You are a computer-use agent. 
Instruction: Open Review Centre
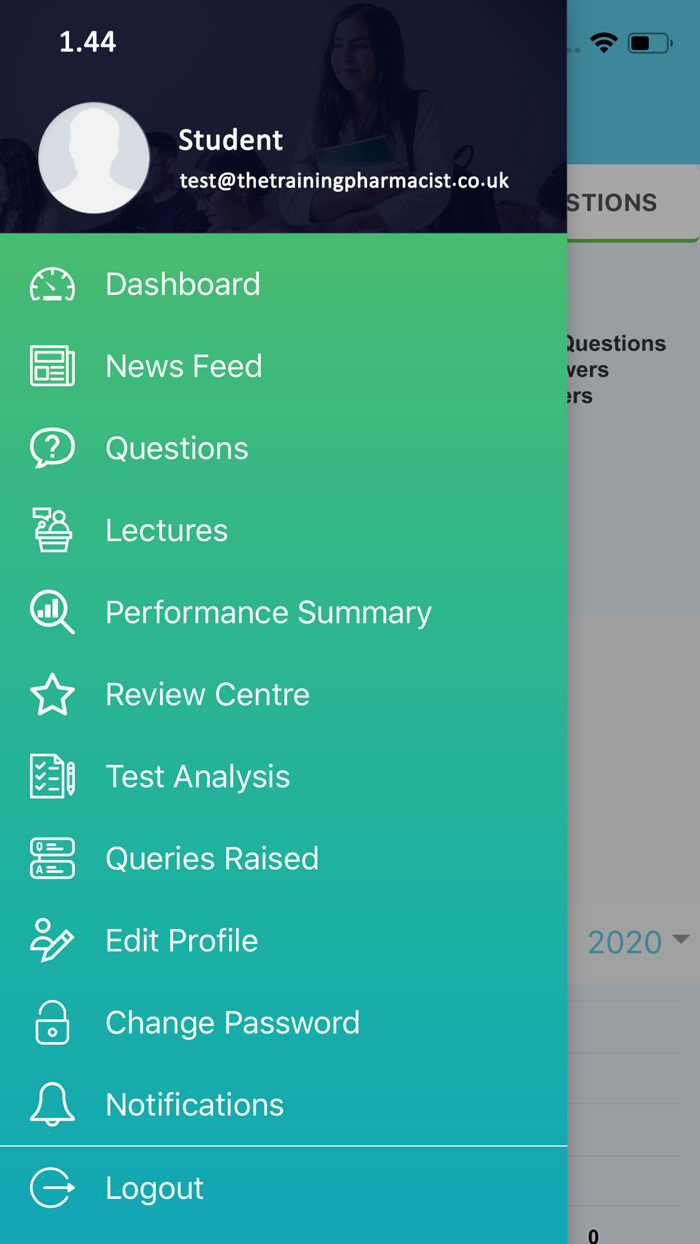click(x=207, y=695)
